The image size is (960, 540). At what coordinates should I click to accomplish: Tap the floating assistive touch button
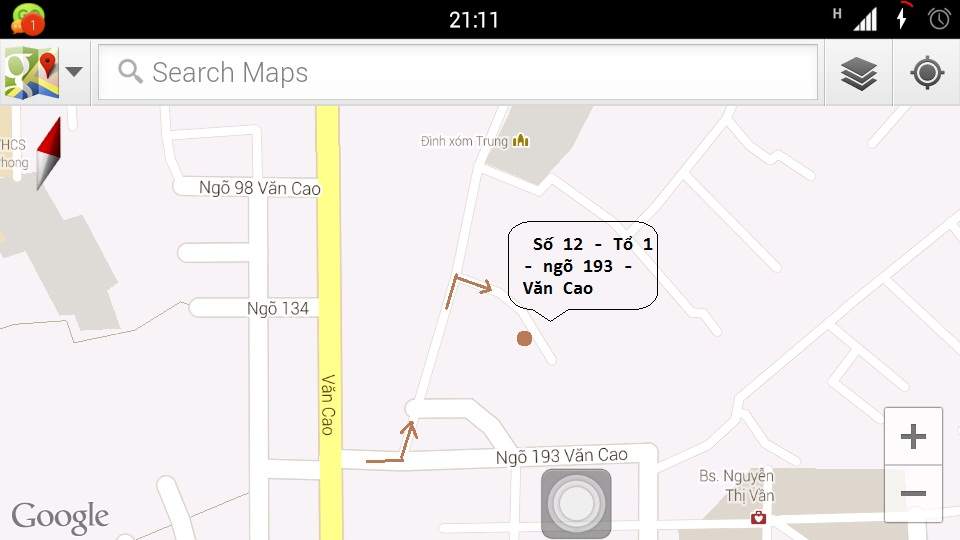pos(576,503)
